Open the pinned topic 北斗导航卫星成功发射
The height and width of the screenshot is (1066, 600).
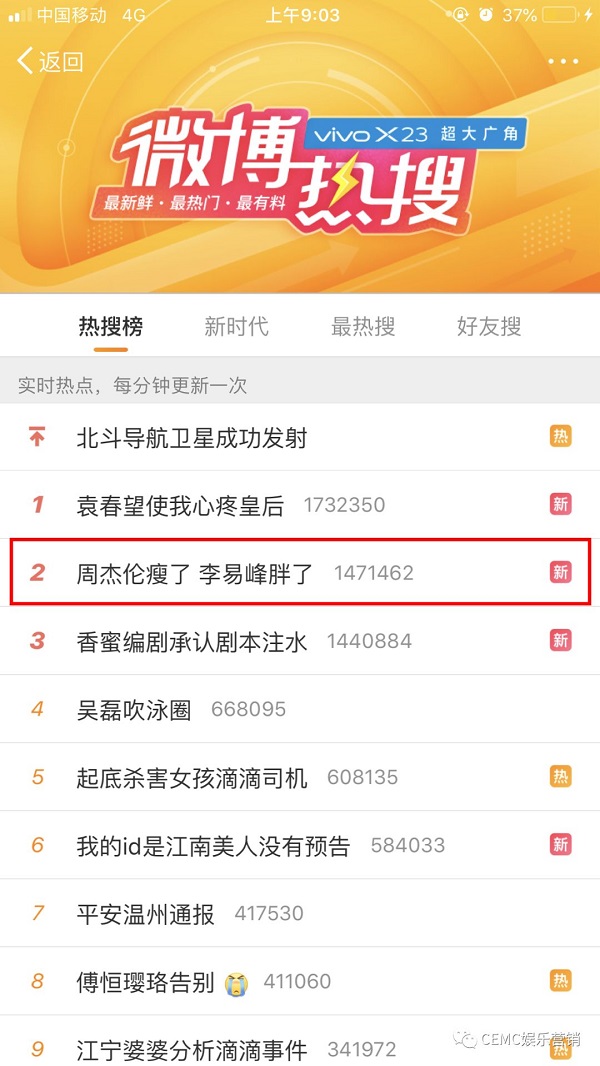(x=192, y=437)
